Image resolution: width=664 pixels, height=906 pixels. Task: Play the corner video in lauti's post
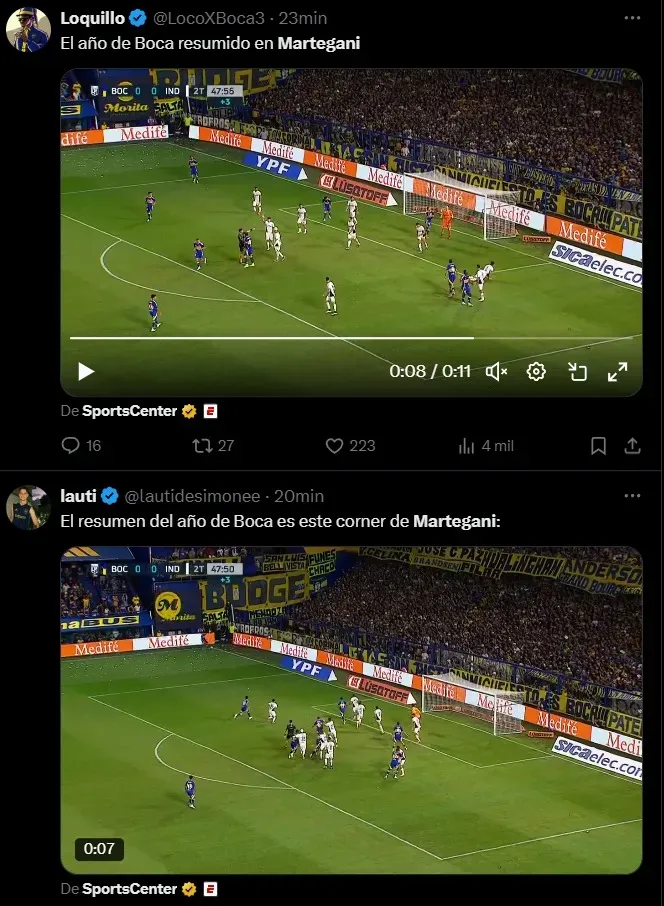[351, 710]
